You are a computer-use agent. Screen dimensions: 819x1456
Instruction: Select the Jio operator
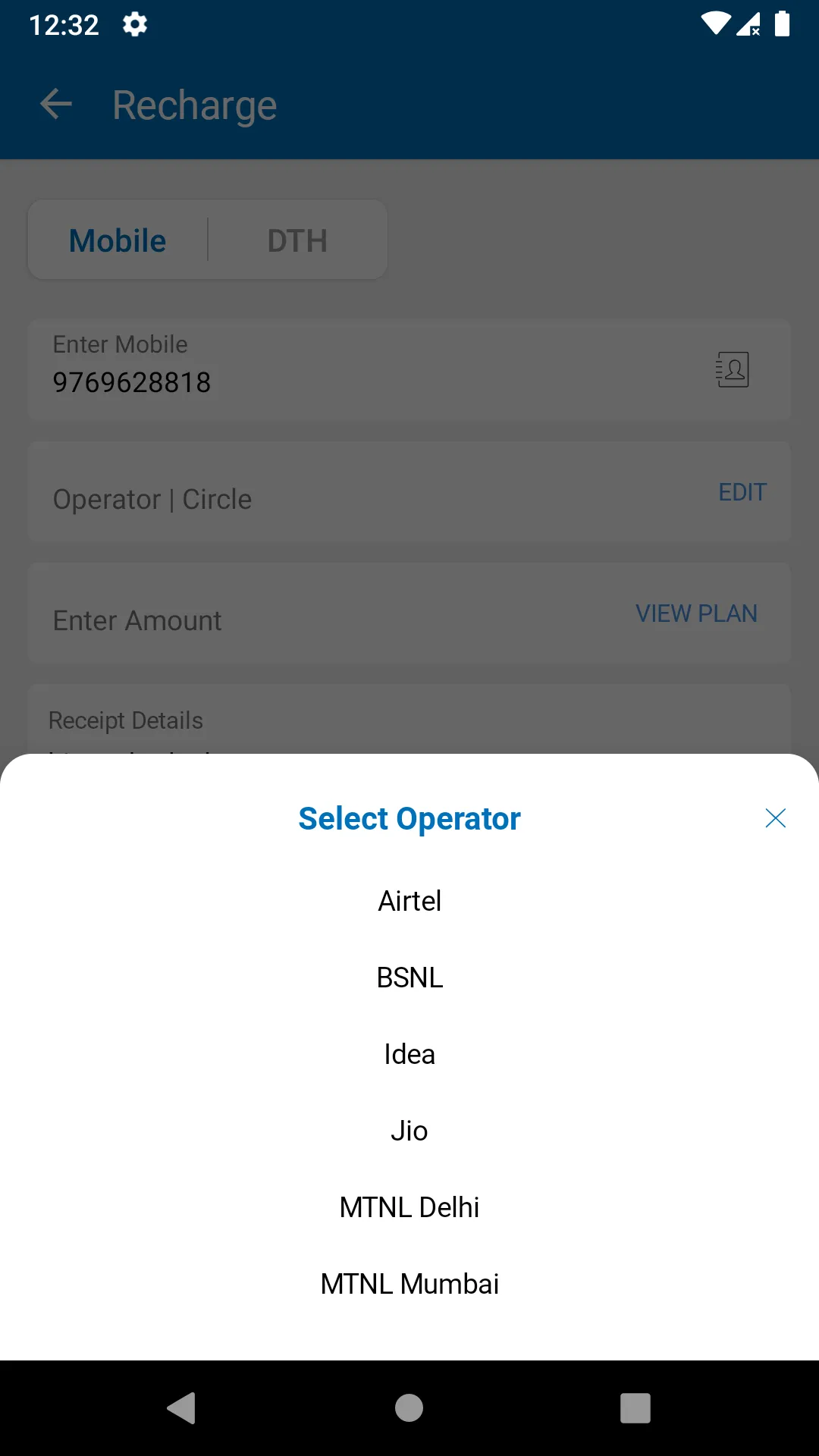coord(409,1131)
